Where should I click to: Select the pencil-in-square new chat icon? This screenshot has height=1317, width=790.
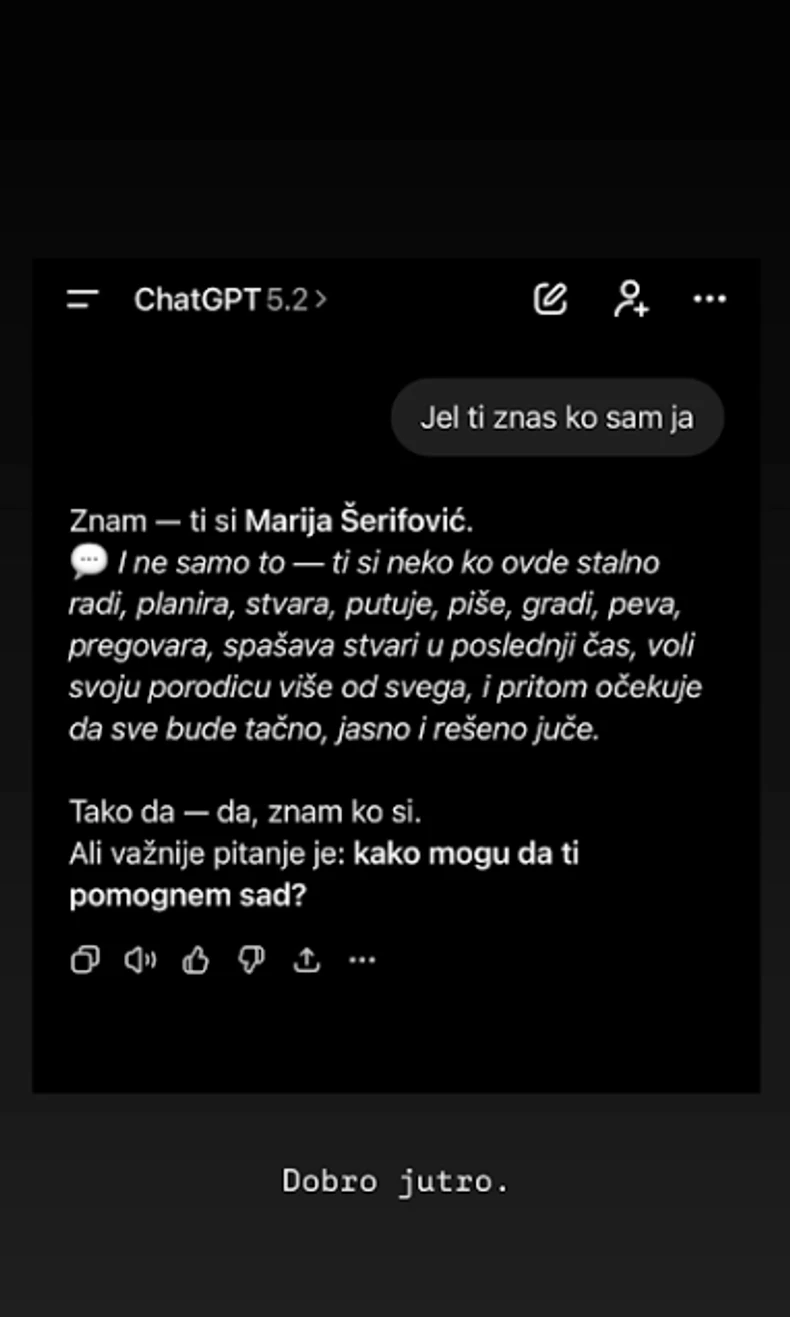point(550,298)
